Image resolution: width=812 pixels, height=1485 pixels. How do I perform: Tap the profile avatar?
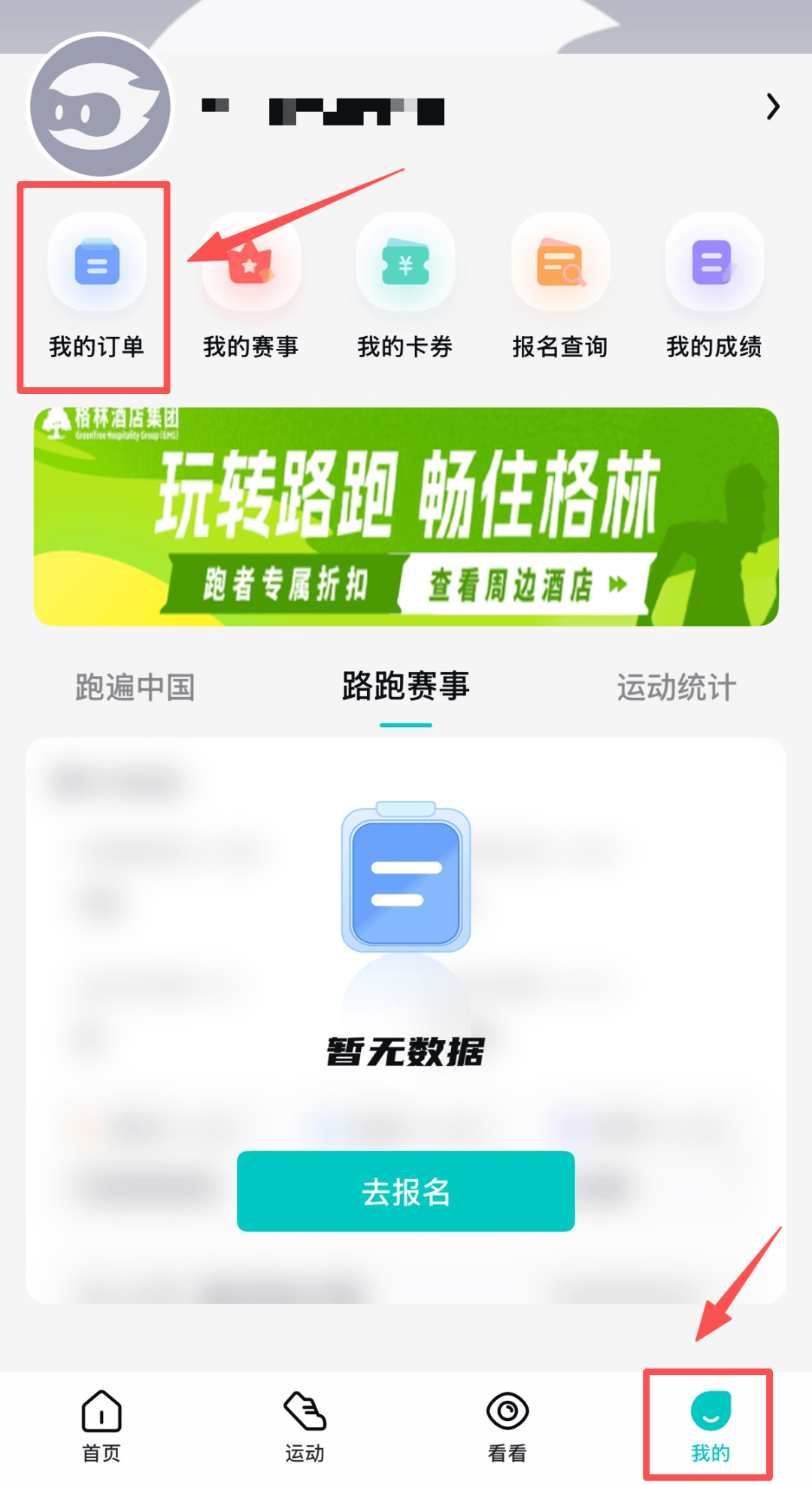100,107
